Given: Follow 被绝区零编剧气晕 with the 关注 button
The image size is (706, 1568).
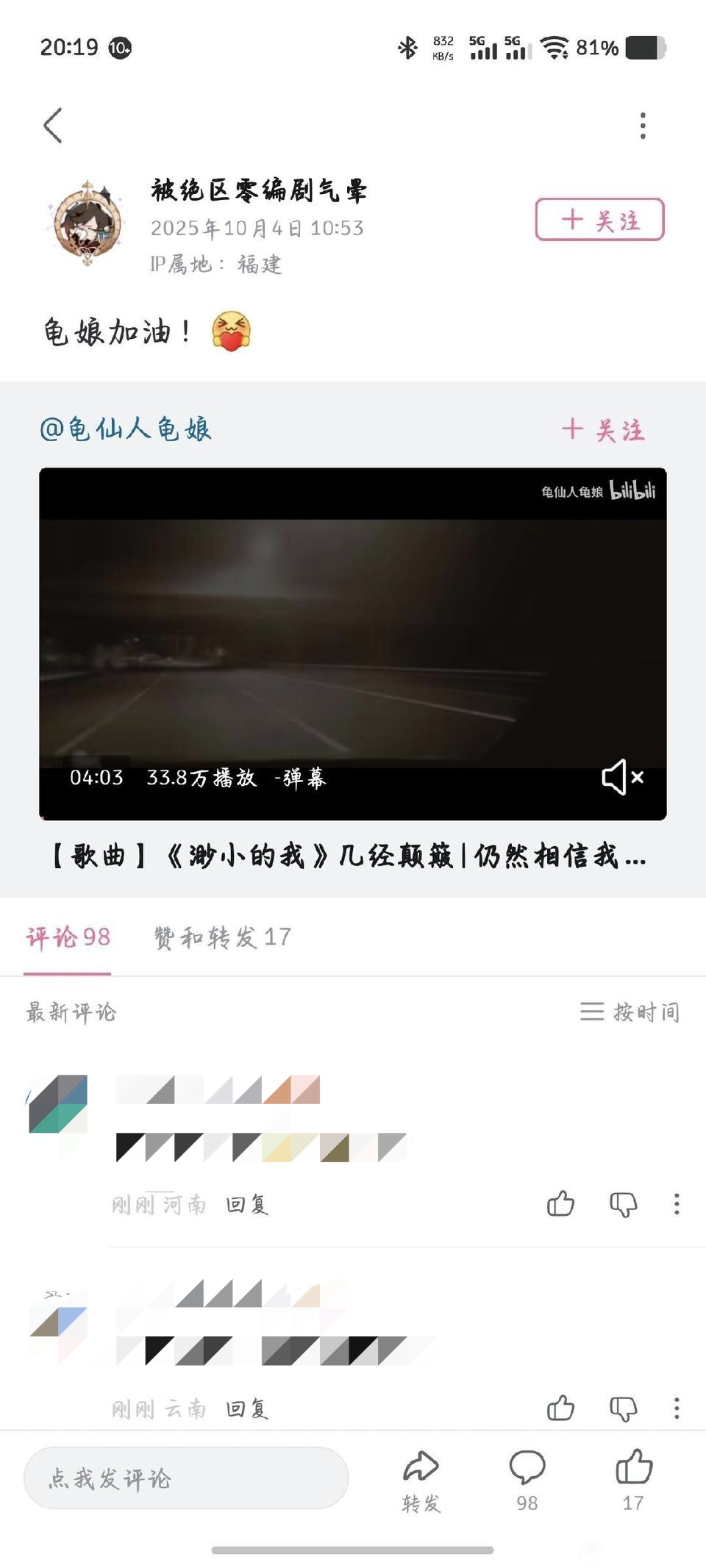Looking at the screenshot, I should pyautogui.click(x=599, y=220).
